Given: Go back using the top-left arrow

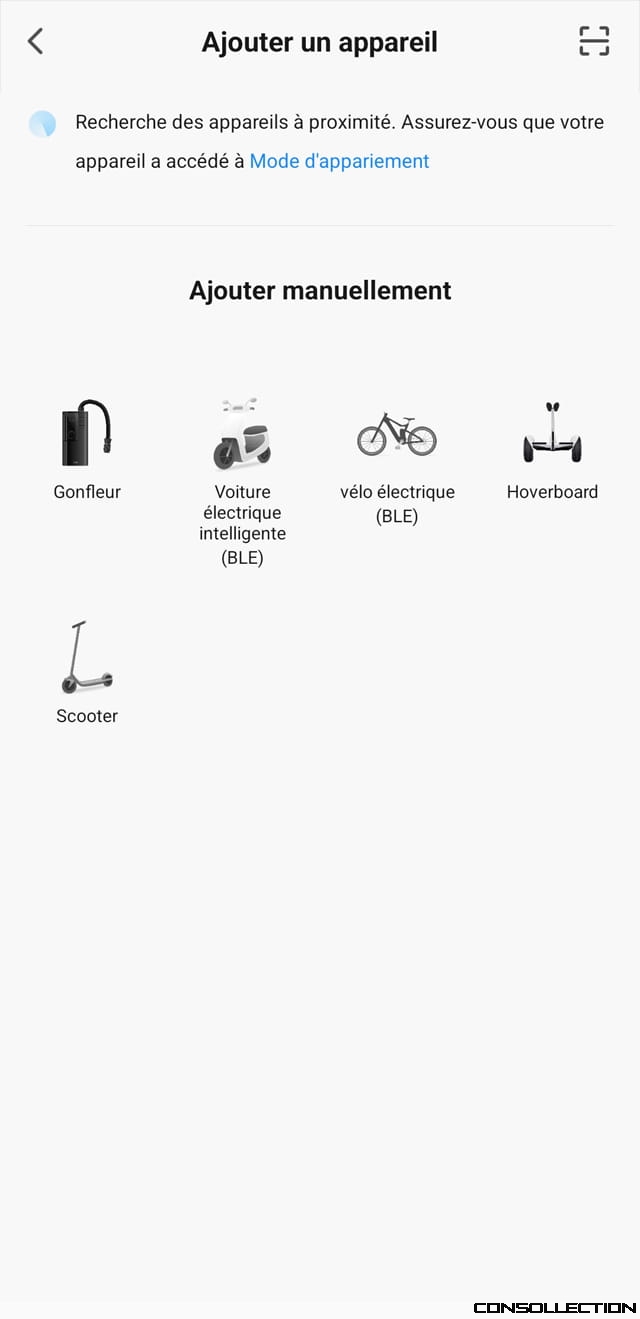Looking at the screenshot, I should (x=36, y=41).
